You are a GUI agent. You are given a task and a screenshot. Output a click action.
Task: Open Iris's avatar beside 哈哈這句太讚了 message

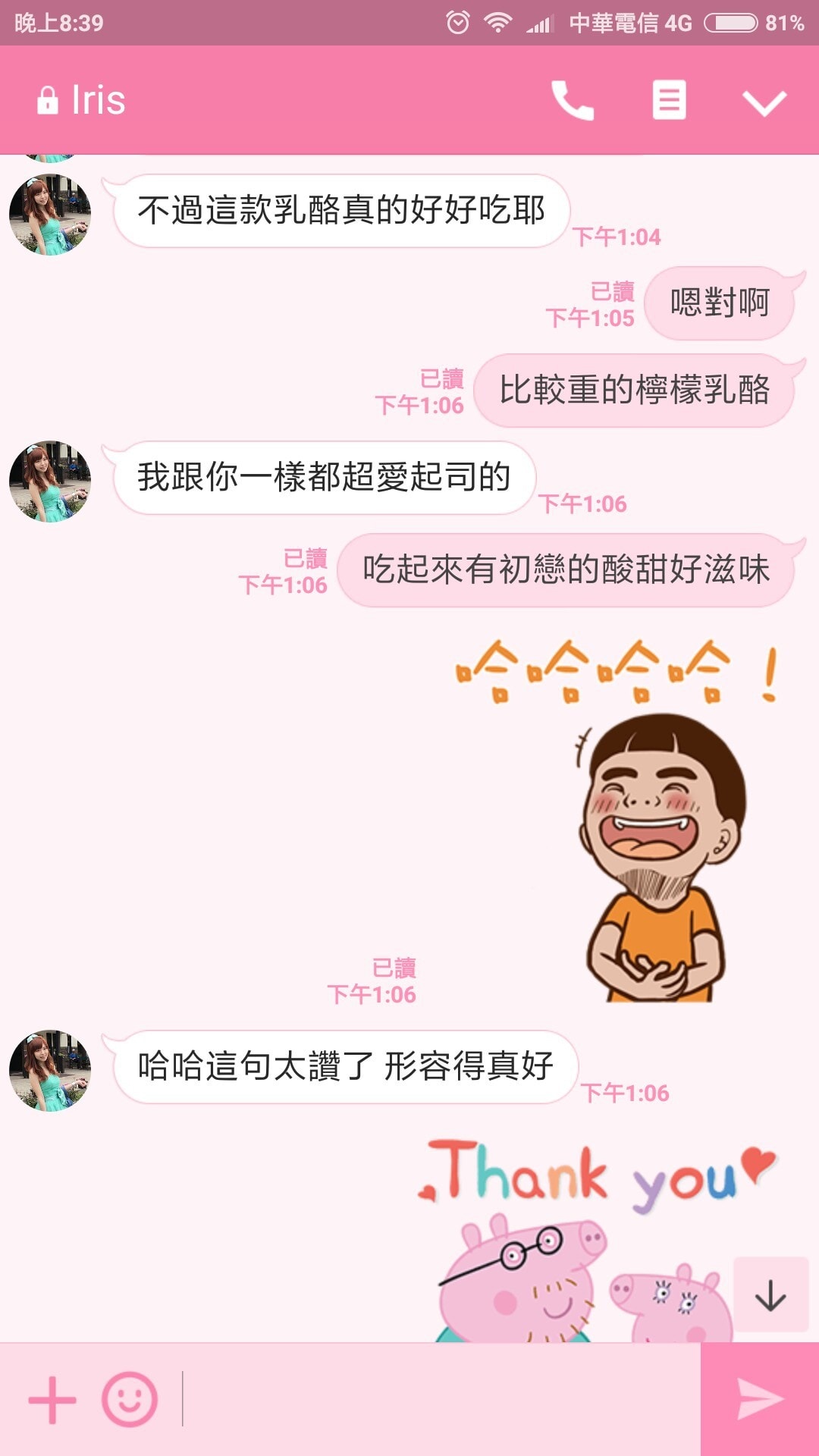(x=50, y=1070)
